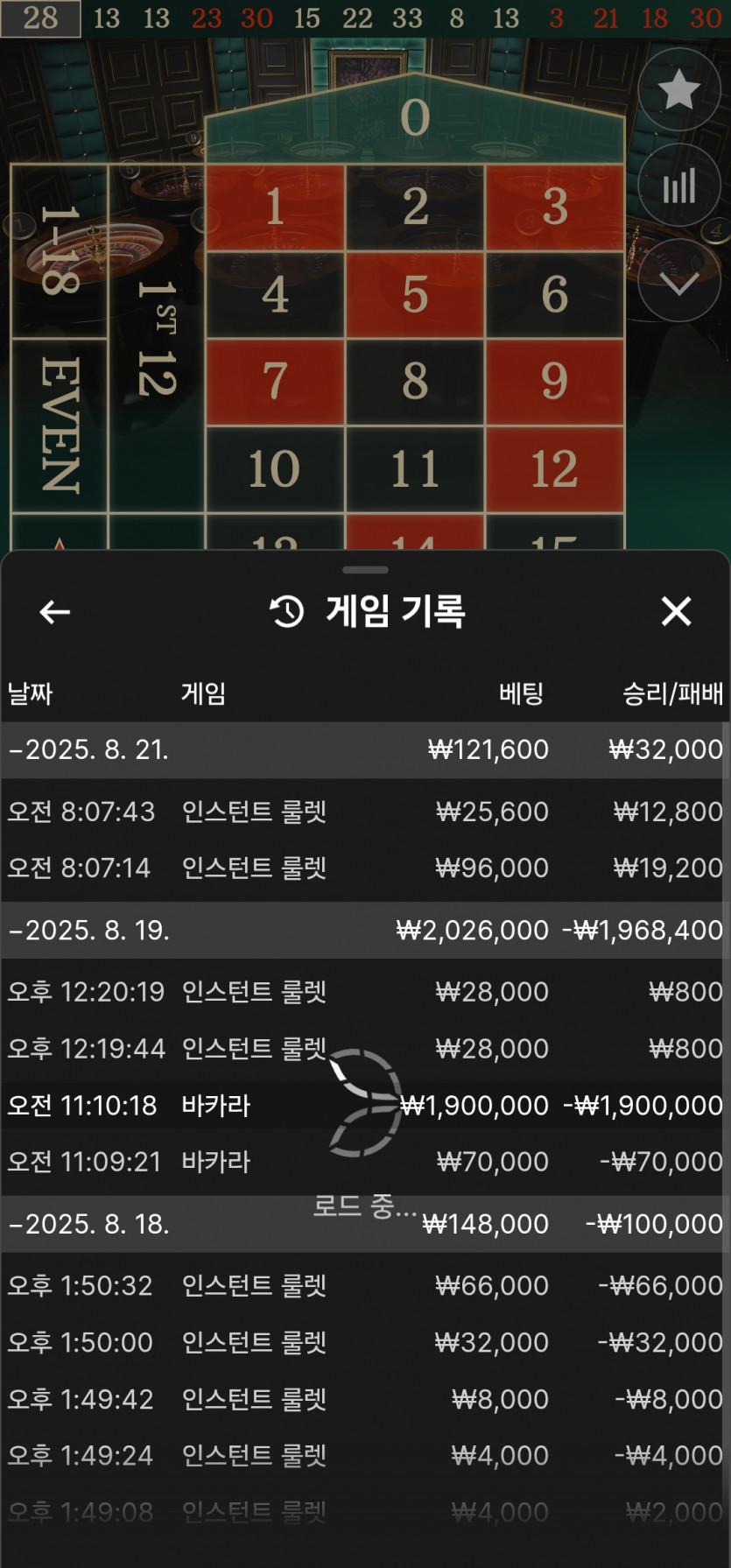Open the statistics bar chart button
This screenshot has width=731, height=1568.
[679, 186]
